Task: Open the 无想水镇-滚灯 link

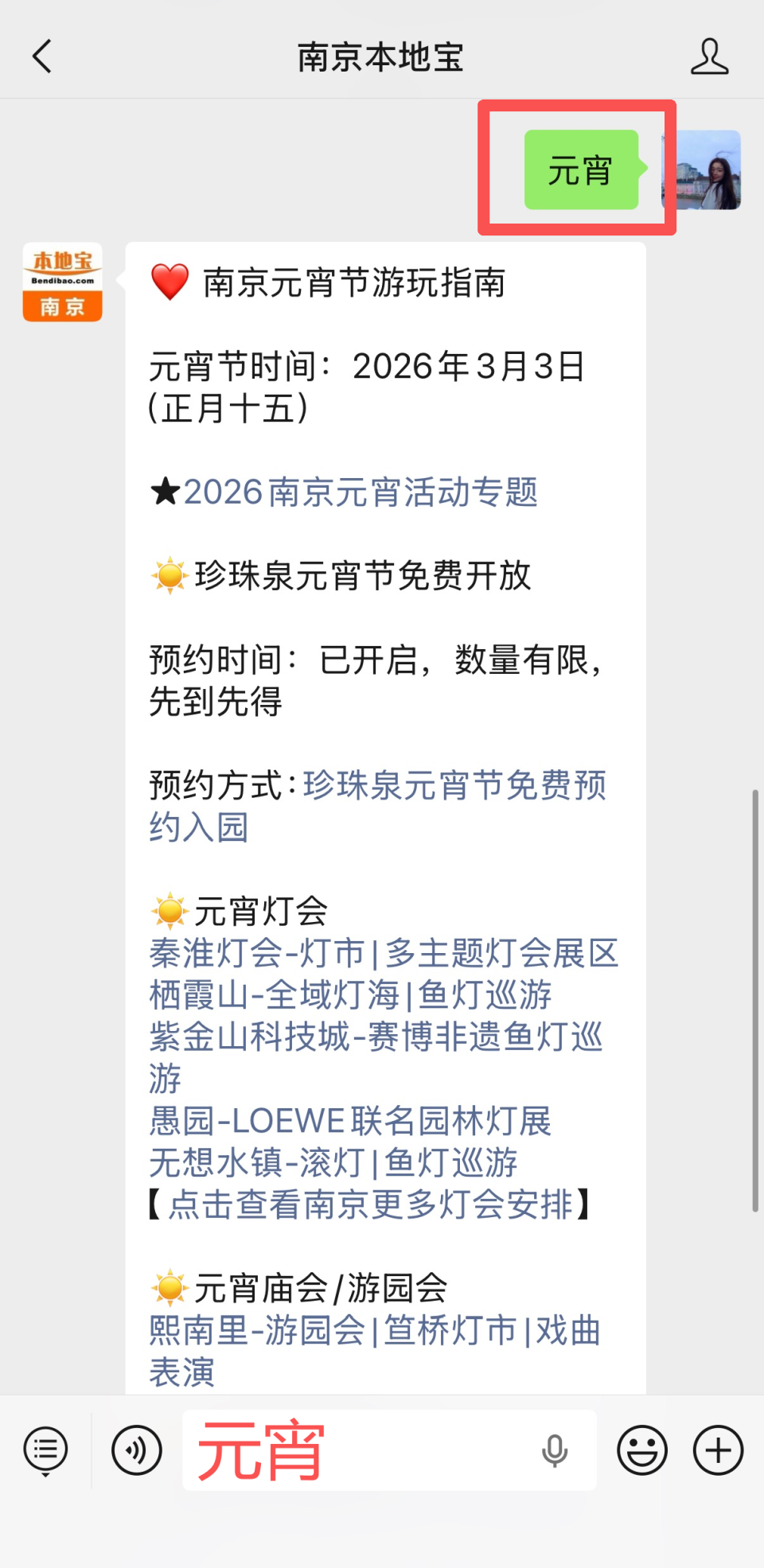Action: pyautogui.click(x=332, y=1164)
